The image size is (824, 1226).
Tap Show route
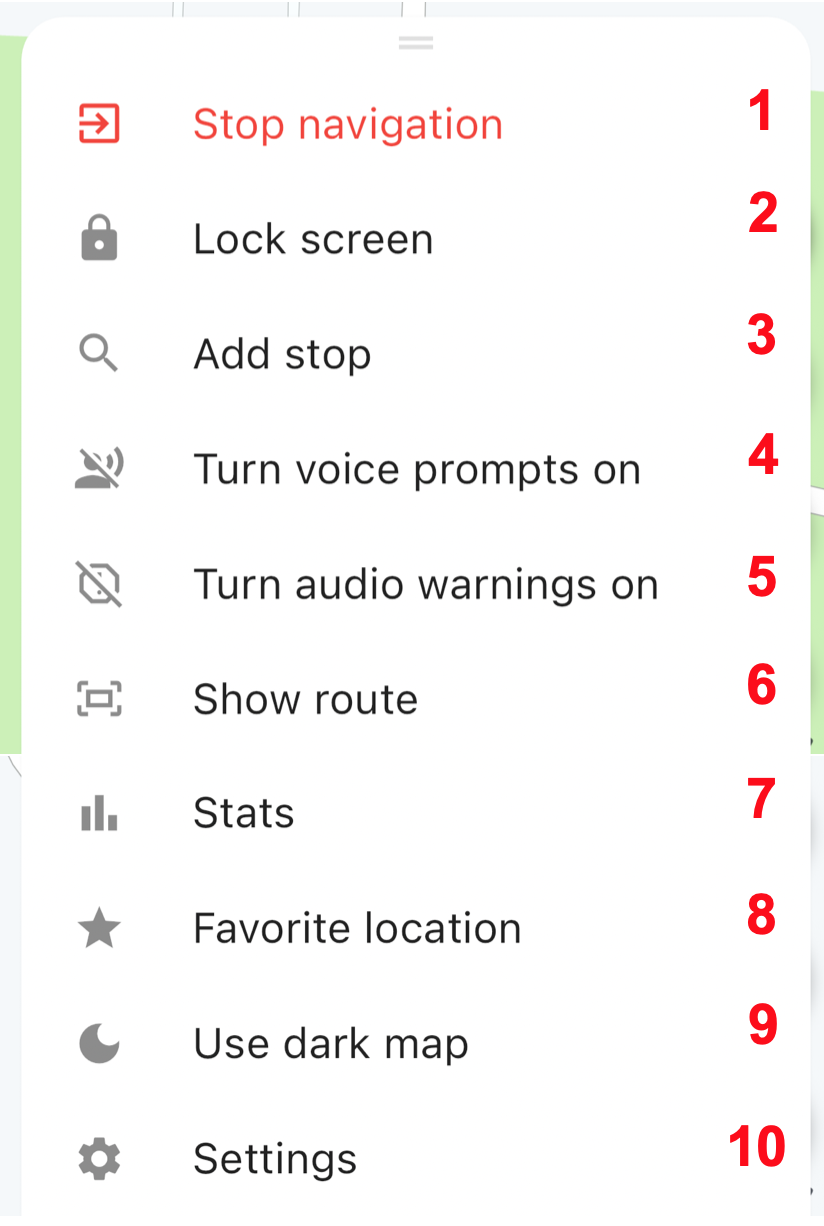[305, 700]
